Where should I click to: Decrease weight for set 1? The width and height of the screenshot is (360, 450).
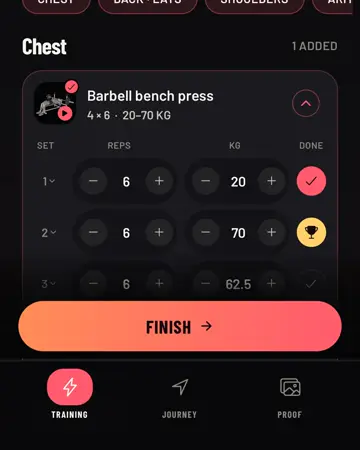point(206,181)
